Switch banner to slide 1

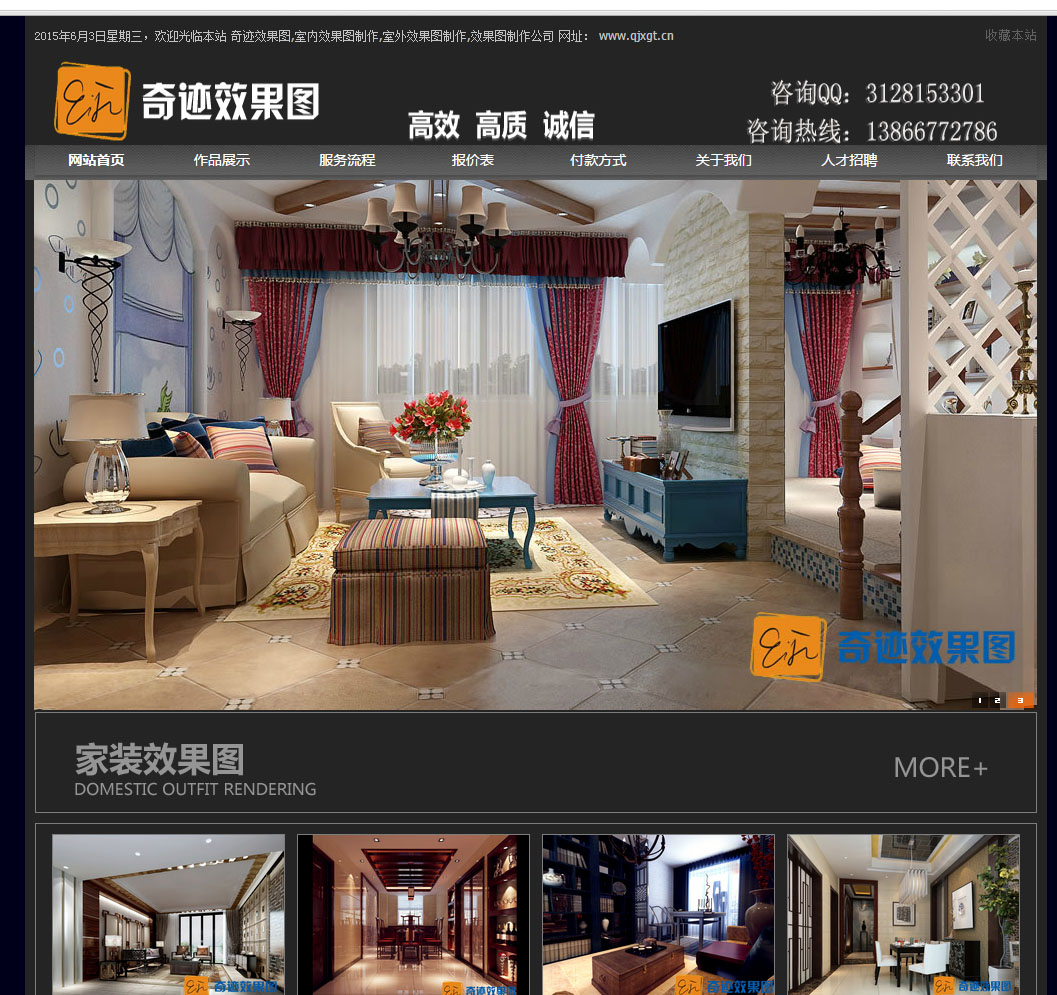pyautogui.click(x=979, y=700)
